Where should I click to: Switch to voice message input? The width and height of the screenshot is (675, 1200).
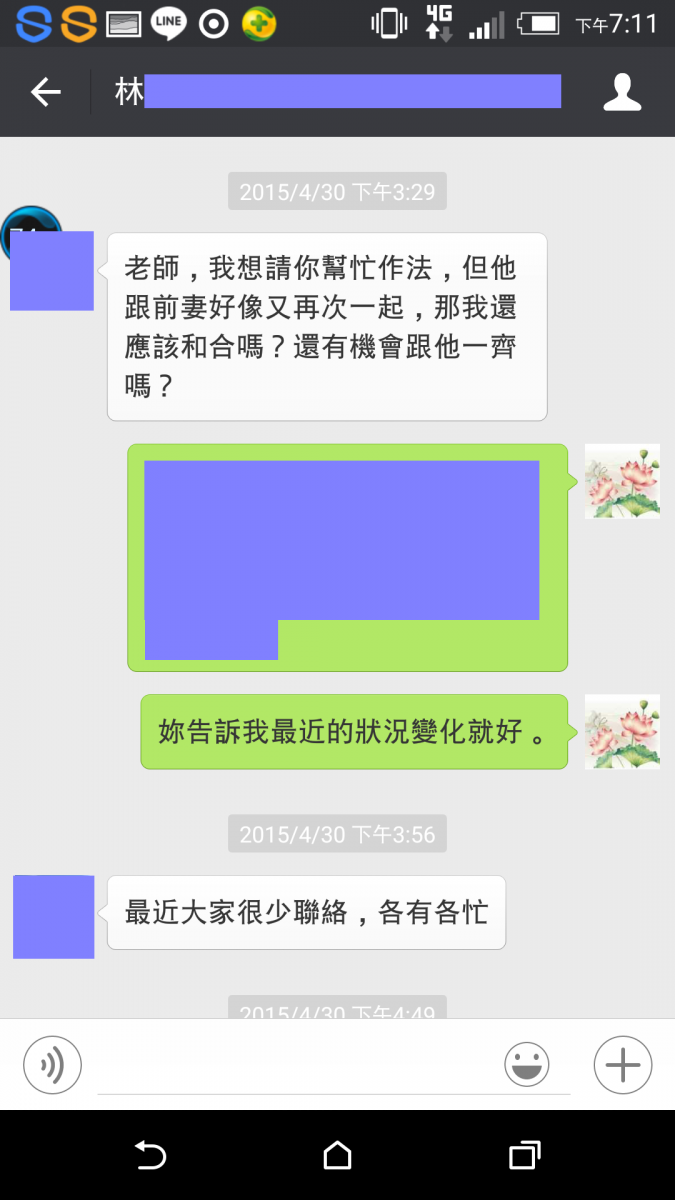tap(52, 1064)
